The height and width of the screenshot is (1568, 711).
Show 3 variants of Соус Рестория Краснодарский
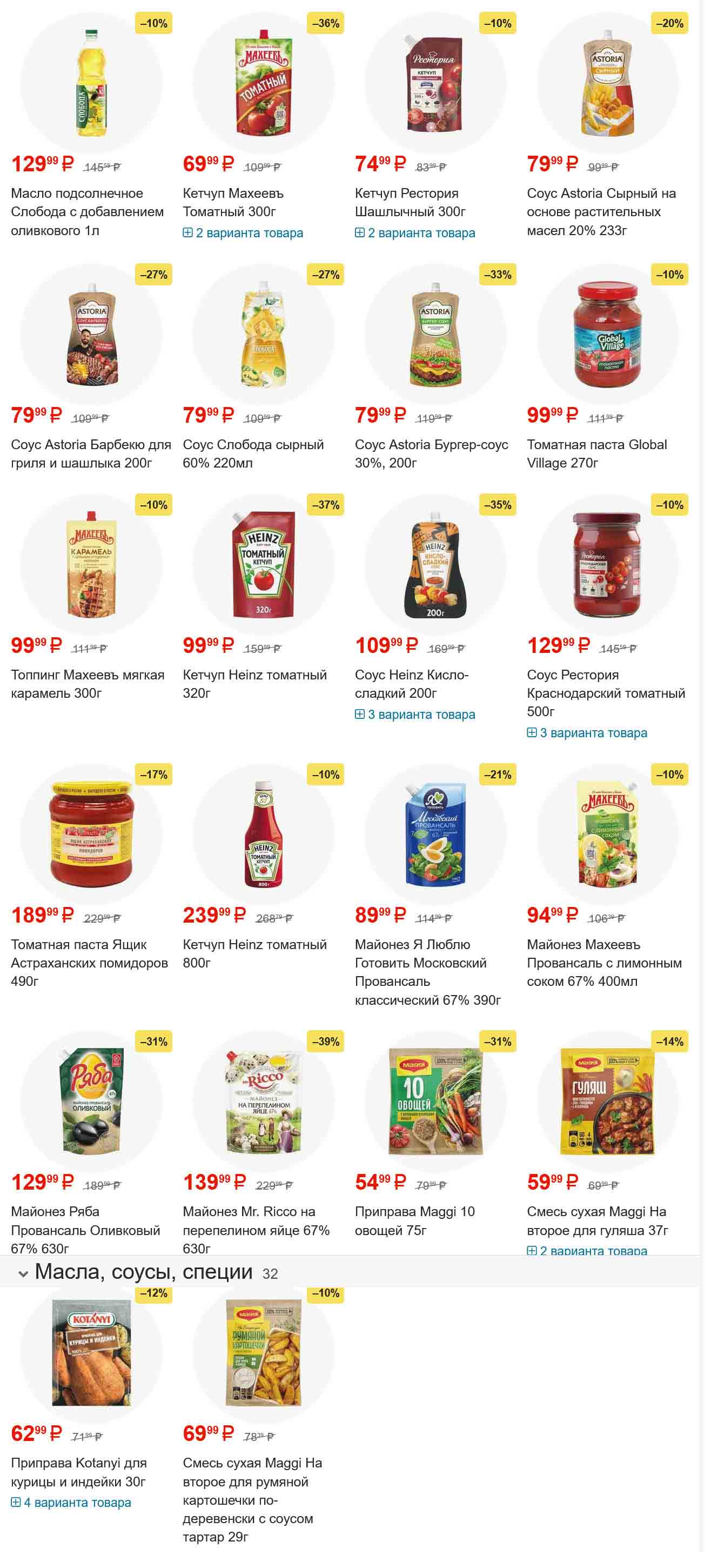coord(587,733)
